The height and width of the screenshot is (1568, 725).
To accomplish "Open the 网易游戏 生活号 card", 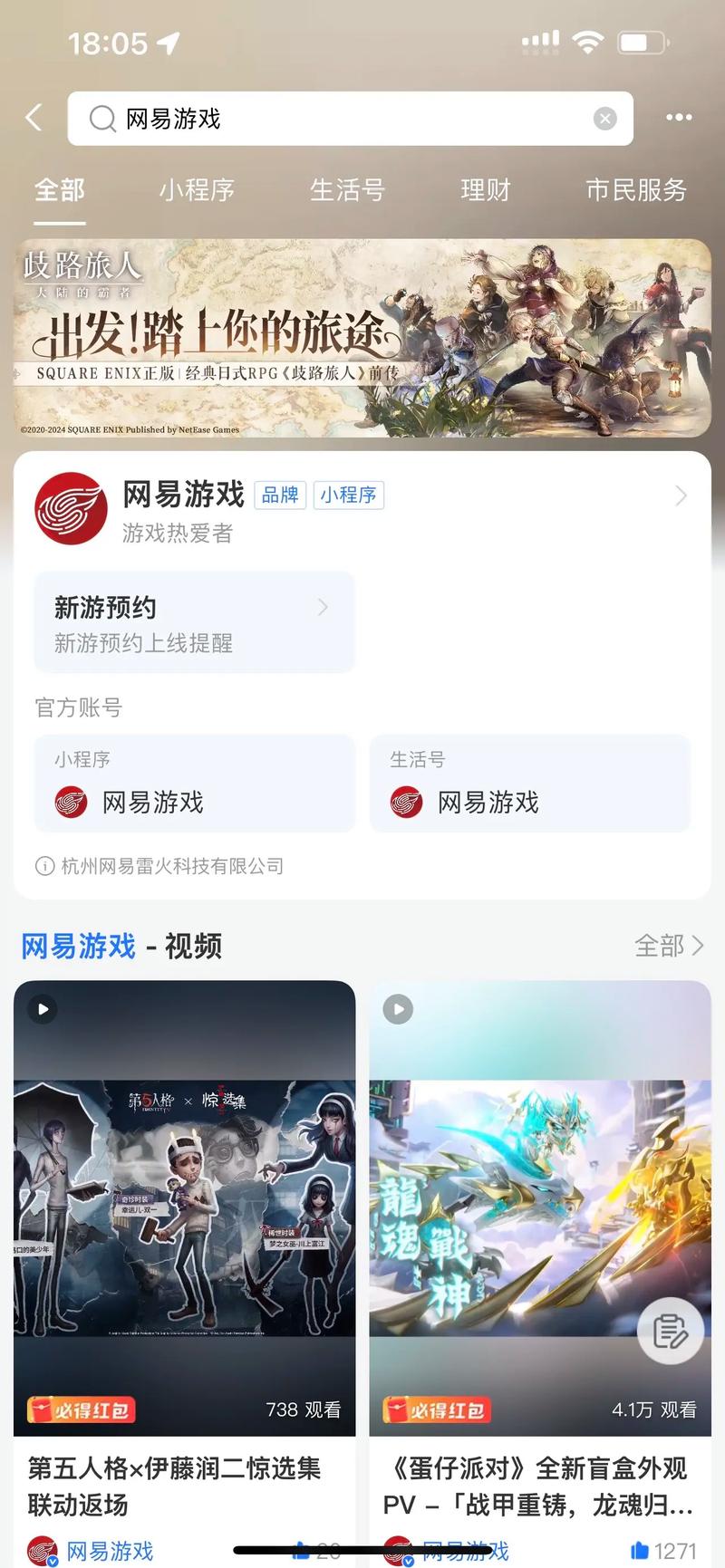I will click(x=530, y=784).
